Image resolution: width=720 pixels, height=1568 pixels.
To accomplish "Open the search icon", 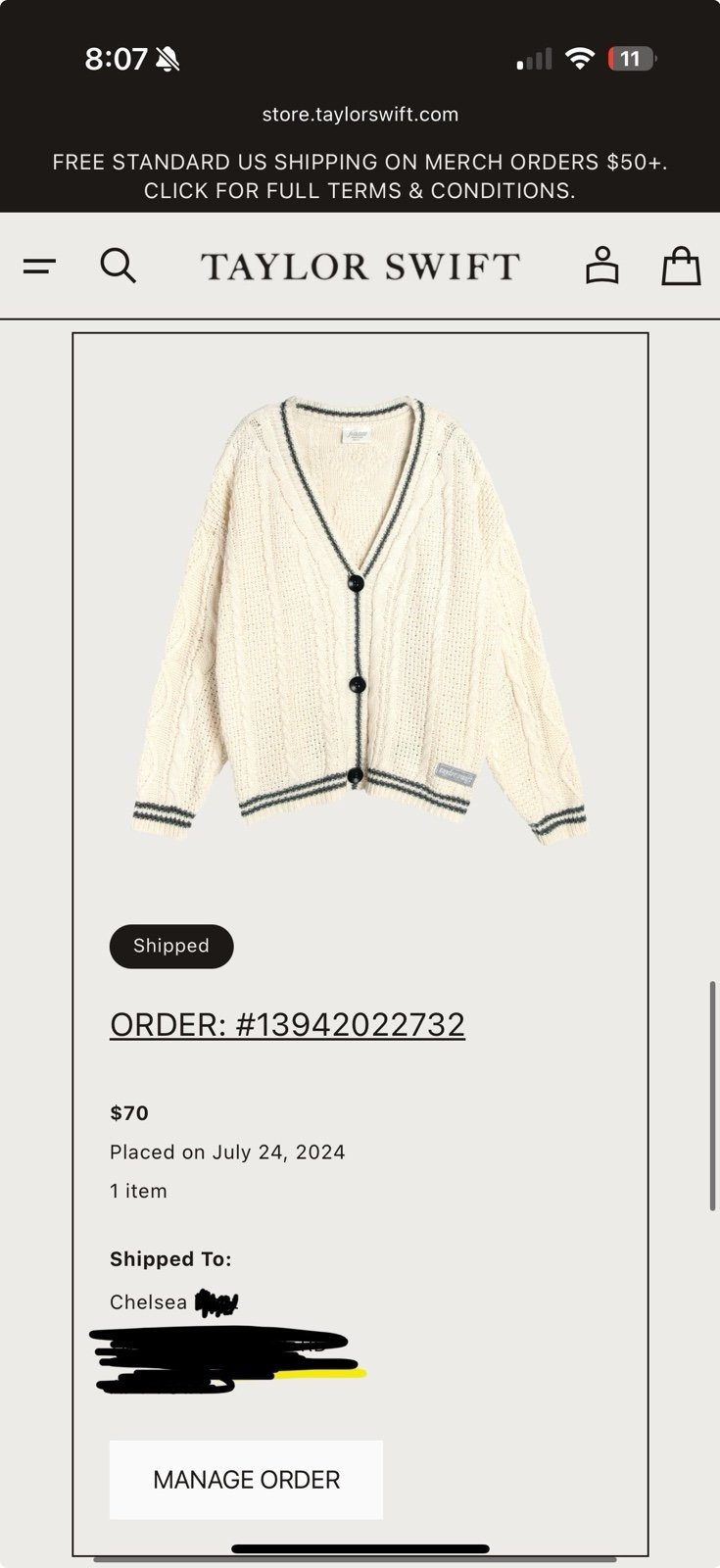I will [x=118, y=266].
